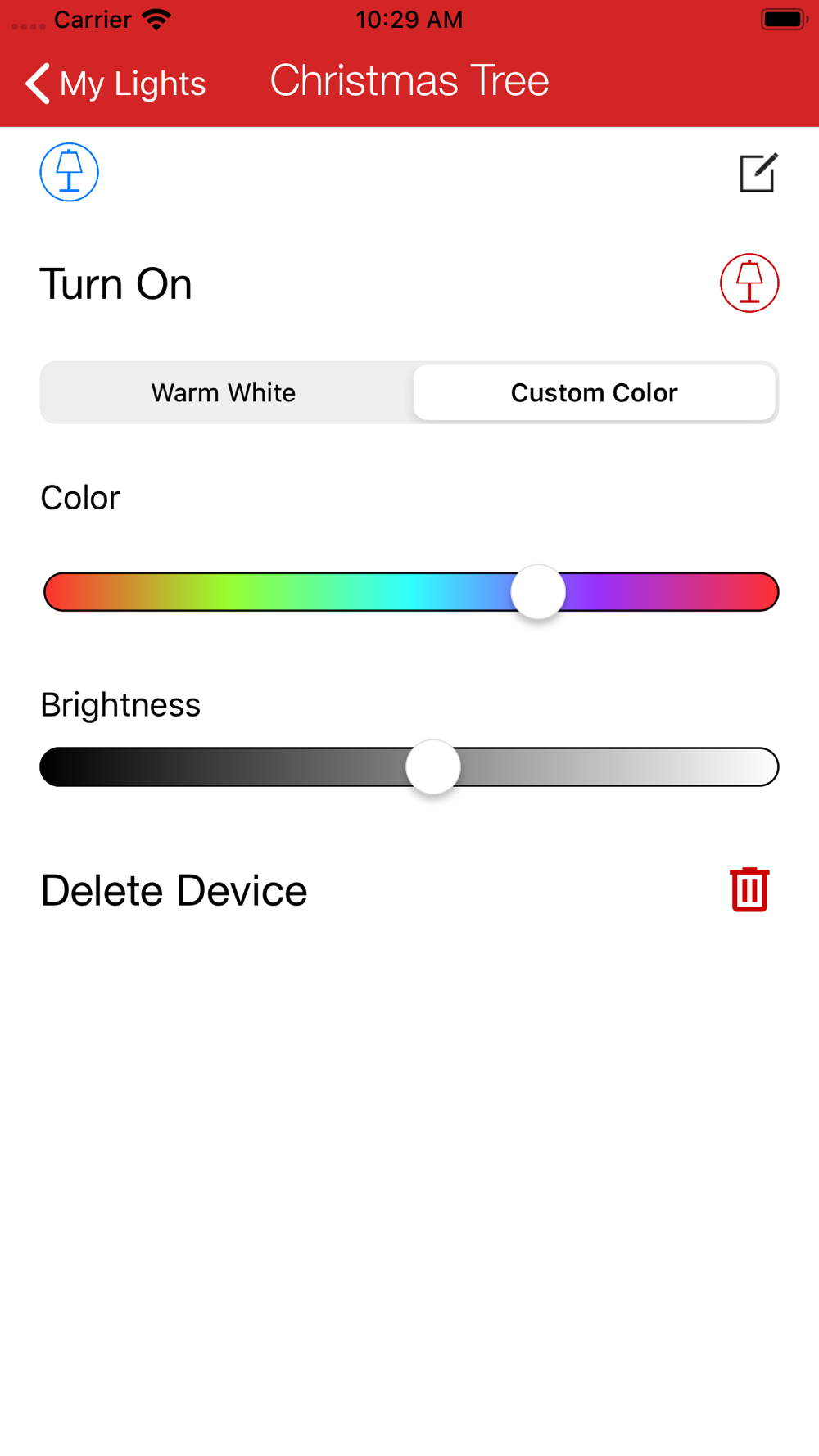Open the edit pencil icon
This screenshot has height=1456, width=819.
tap(758, 172)
